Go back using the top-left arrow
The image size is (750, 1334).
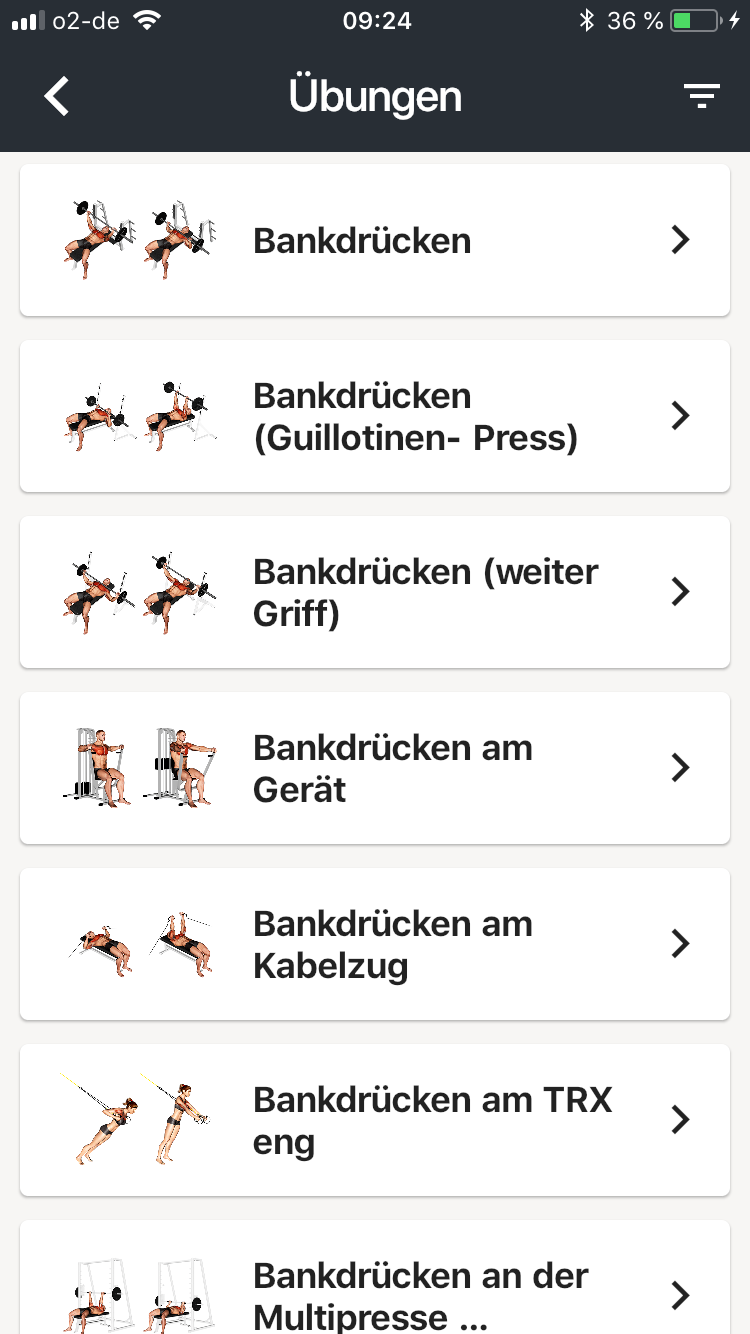click(57, 97)
